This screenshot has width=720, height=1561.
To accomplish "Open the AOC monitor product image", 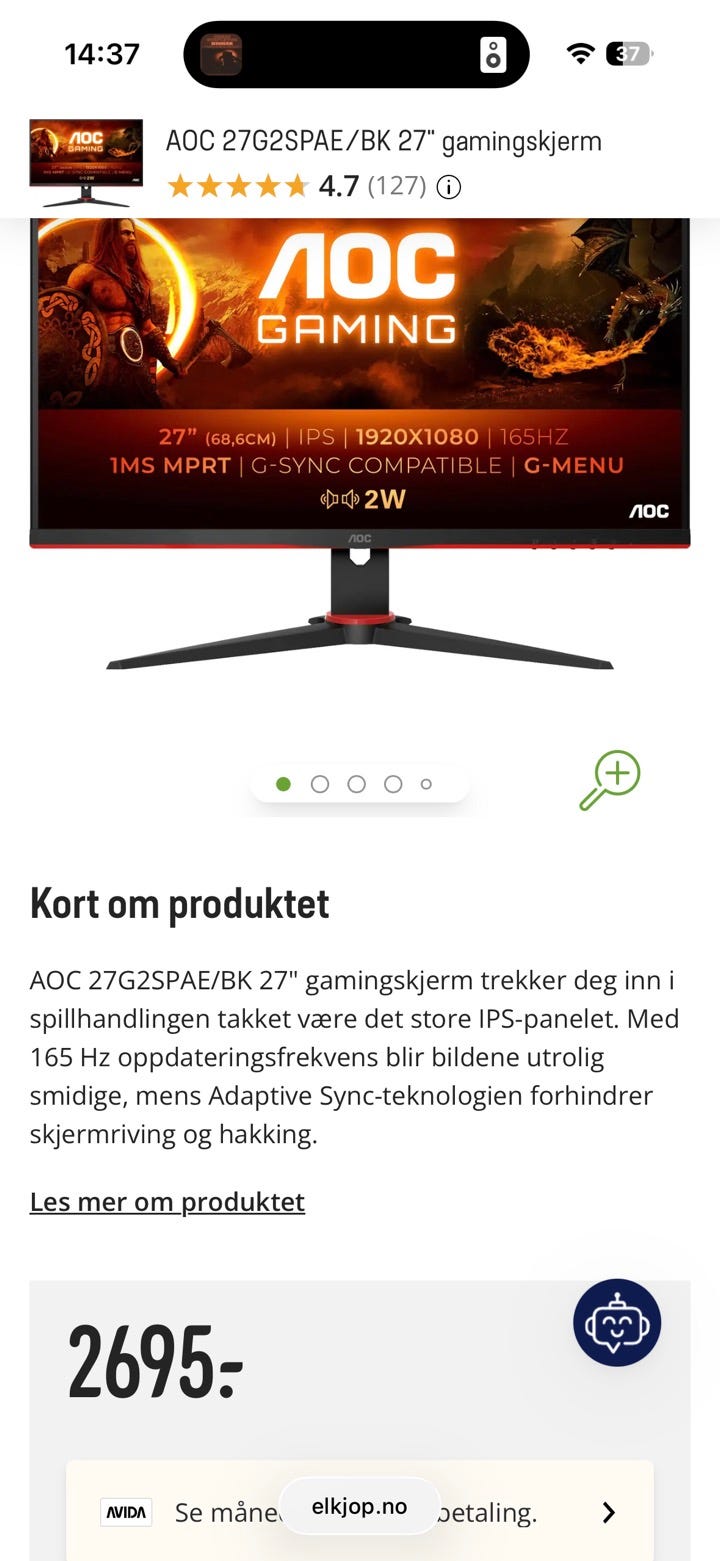I will tap(360, 445).
